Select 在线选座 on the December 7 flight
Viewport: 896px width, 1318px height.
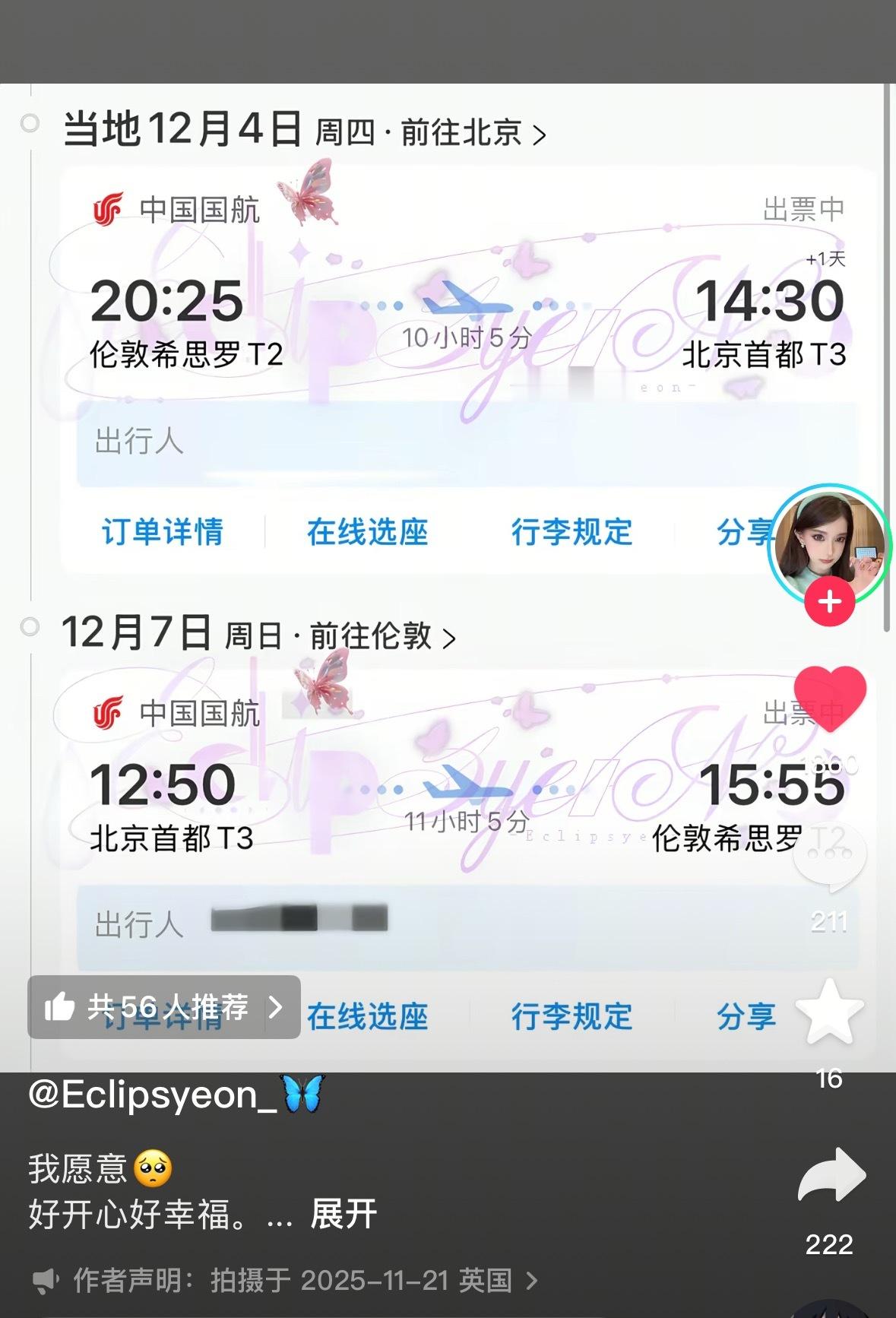pyautogui.click(x=368, y=1017)
